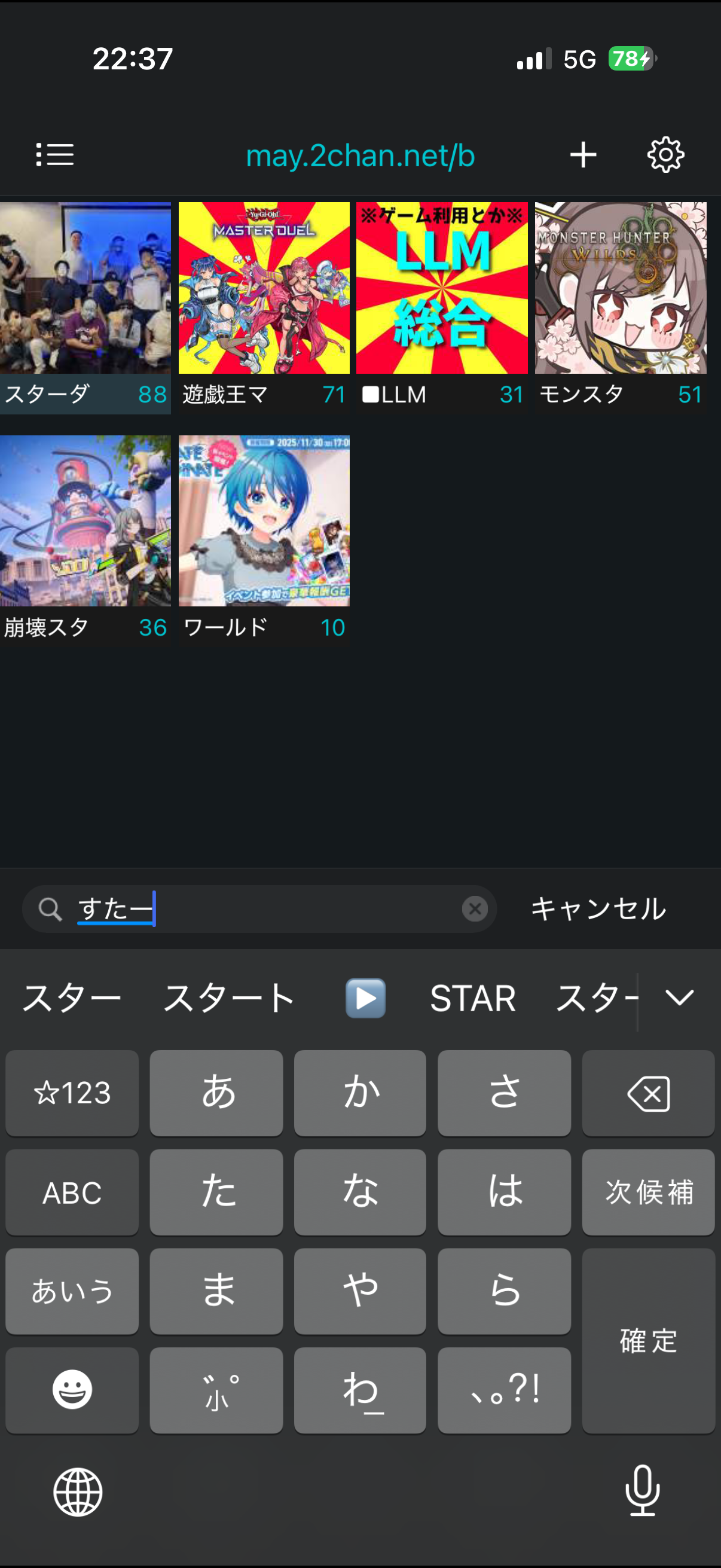The width and height of the screenshot is (721, 1568).
Task: Expand the keyboard candidate list chevron
Action: click(x=679, y=998)
